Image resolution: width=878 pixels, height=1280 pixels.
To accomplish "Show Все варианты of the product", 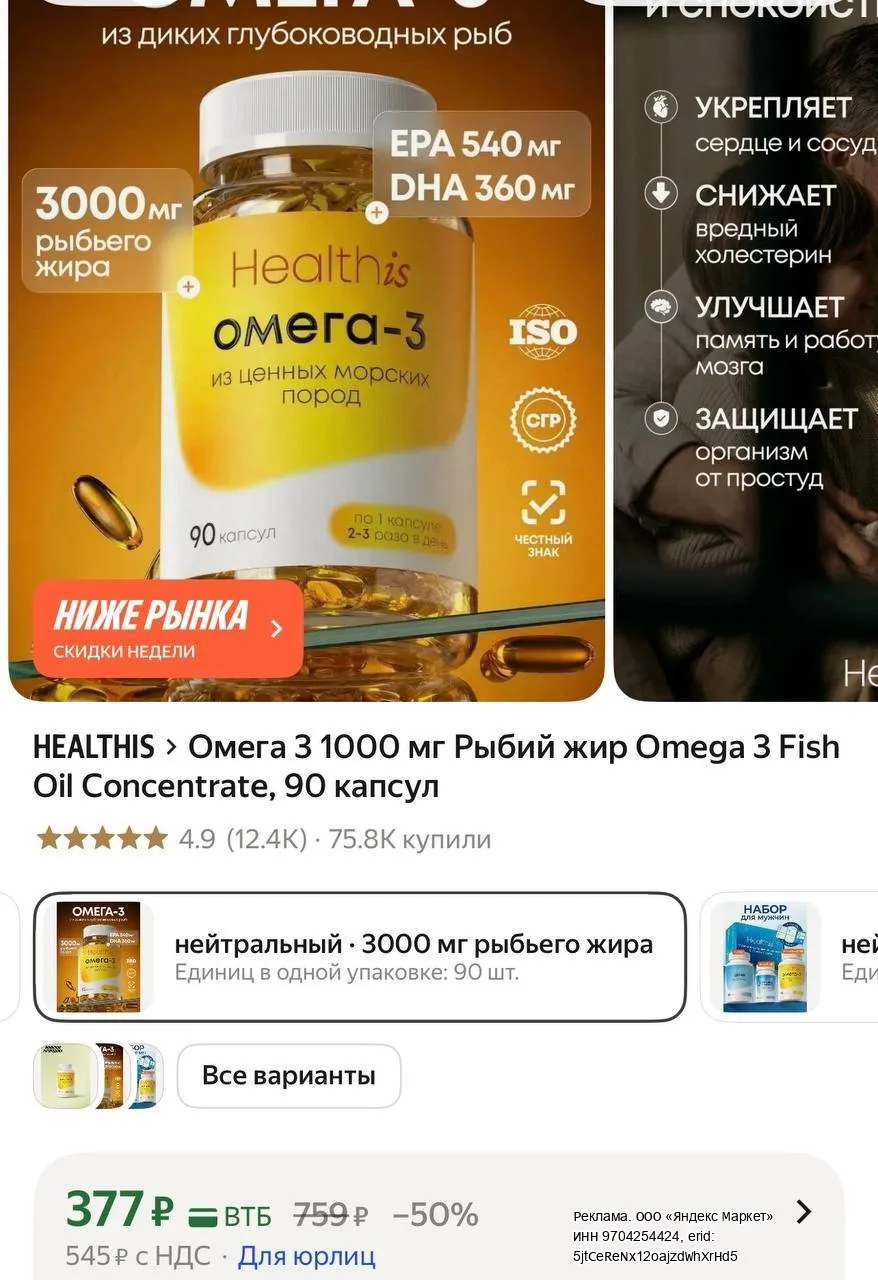I will (289, 1076).
